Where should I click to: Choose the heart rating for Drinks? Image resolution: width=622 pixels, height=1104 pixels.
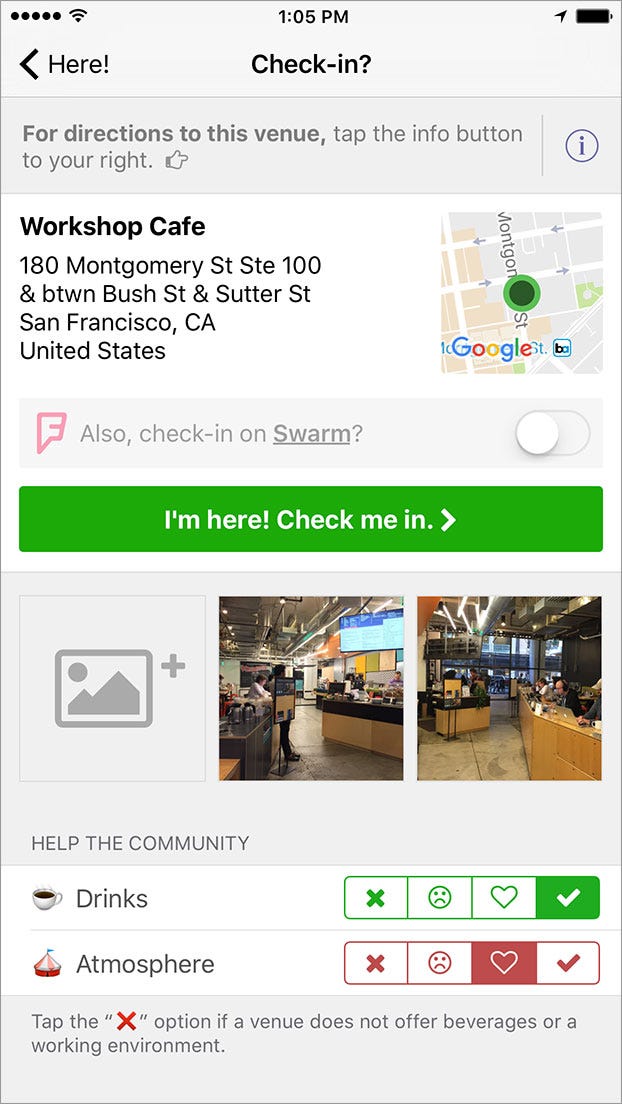[504, 898]
